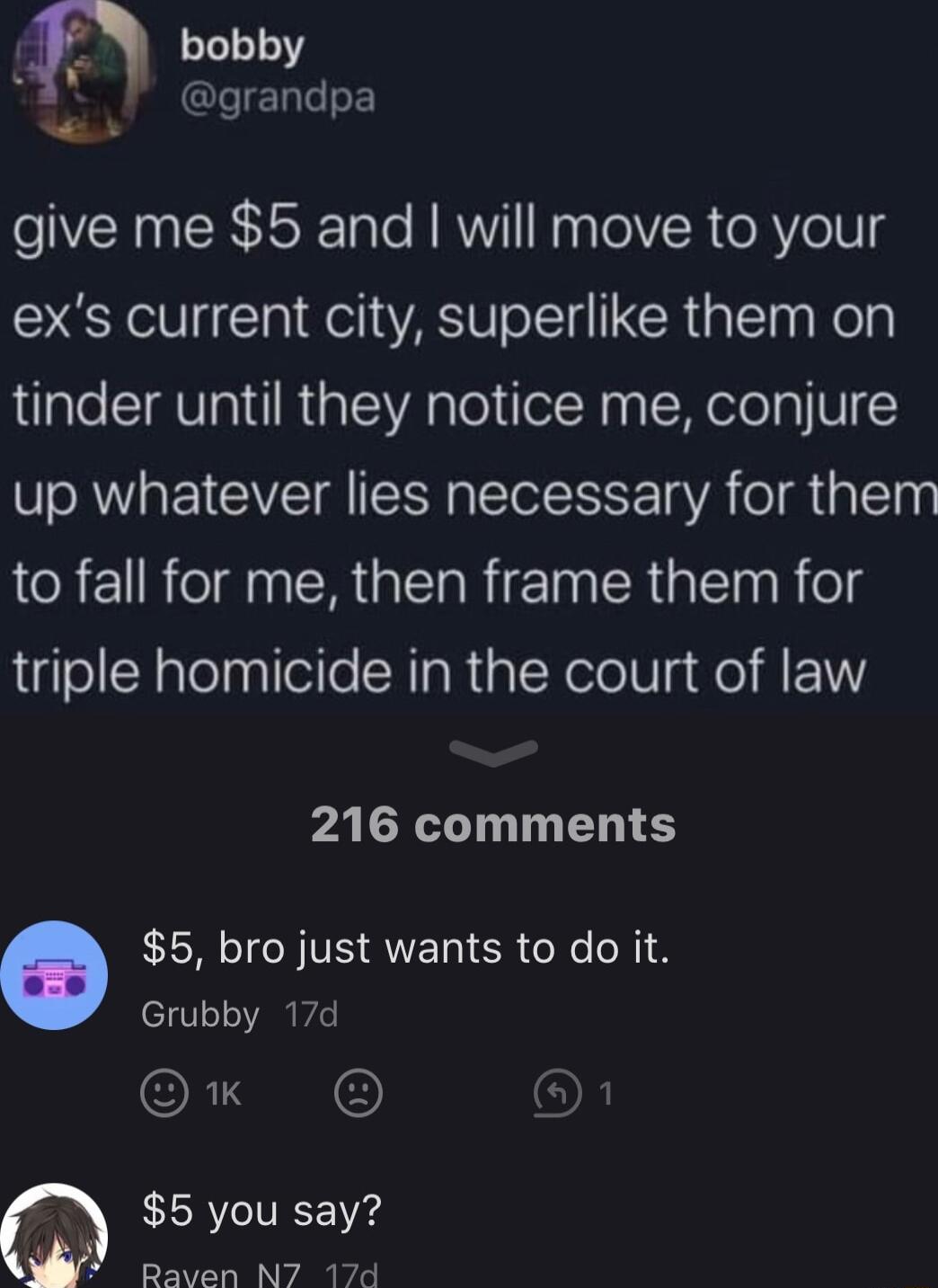This screenshot has width=938, height=1288.
Task: Click the 17d timestamp on Raven NZ's comment
Action: tap(353, 1275)
